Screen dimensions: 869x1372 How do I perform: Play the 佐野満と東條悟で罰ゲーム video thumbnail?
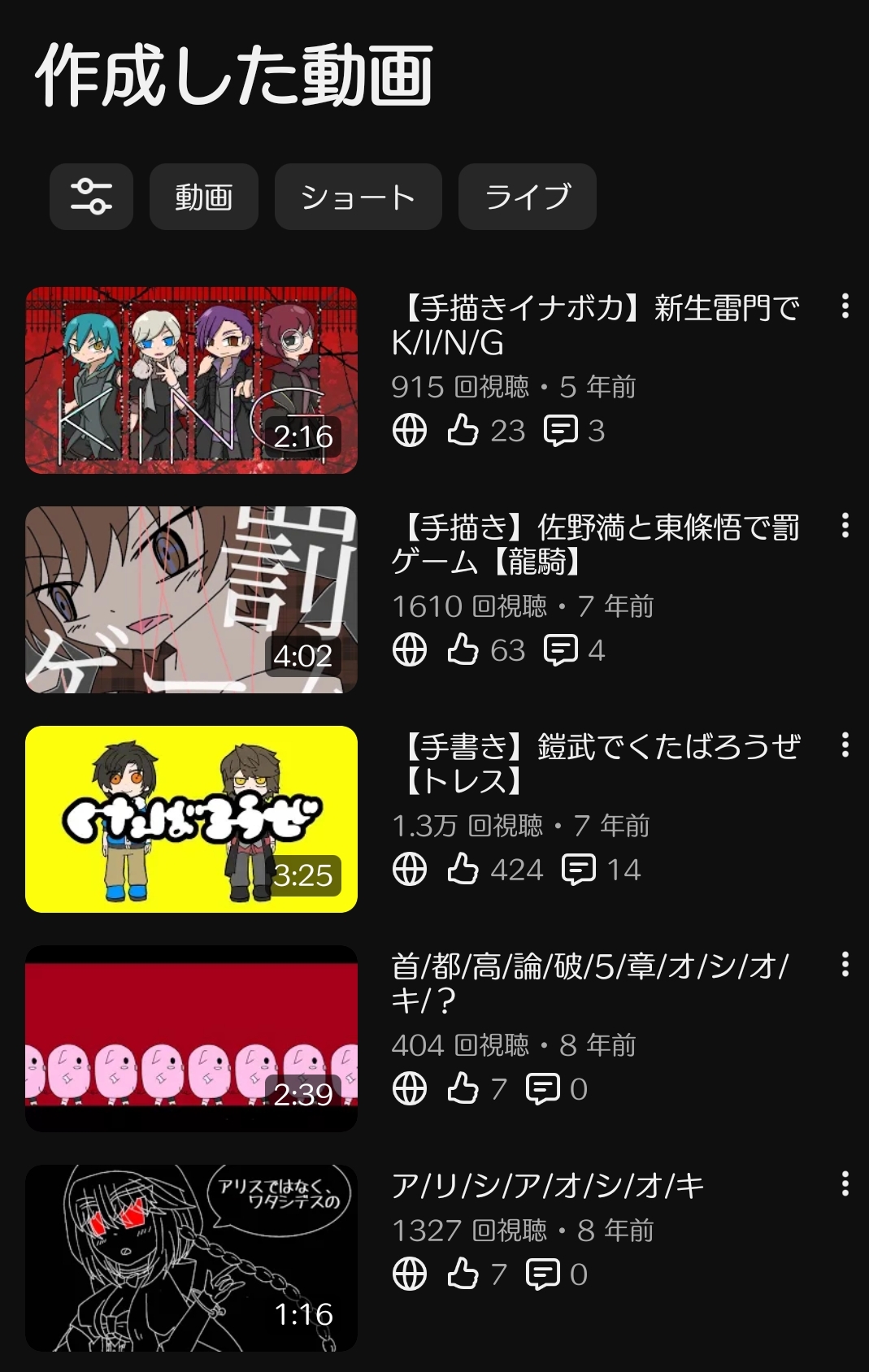tap(191, 600)
